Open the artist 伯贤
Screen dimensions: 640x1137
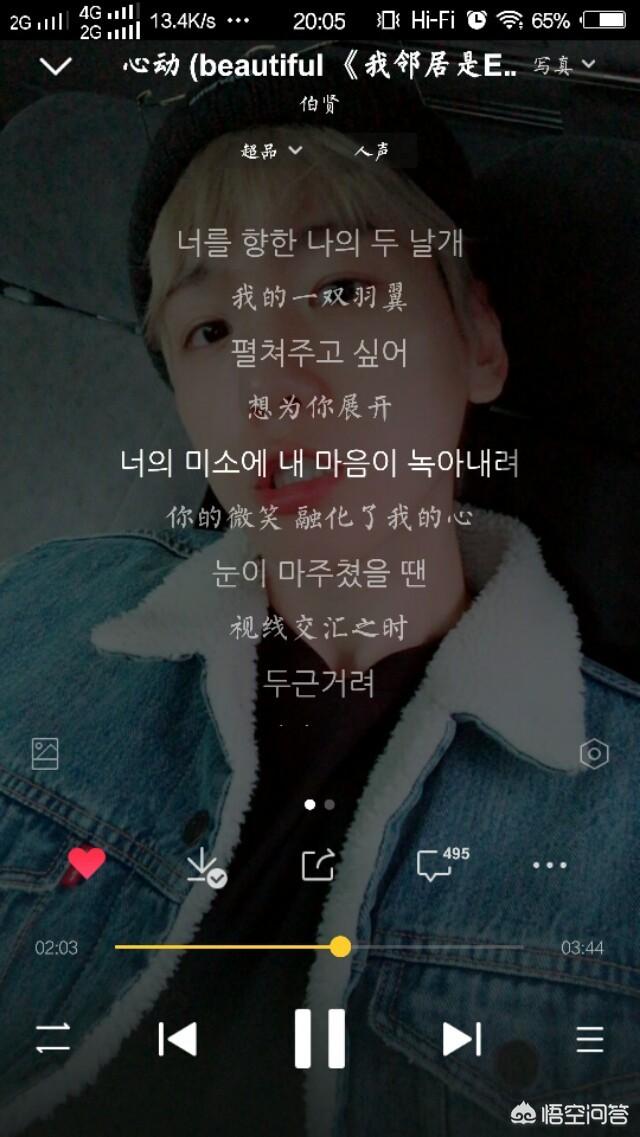pyautogui.click(x=320, y=104)
